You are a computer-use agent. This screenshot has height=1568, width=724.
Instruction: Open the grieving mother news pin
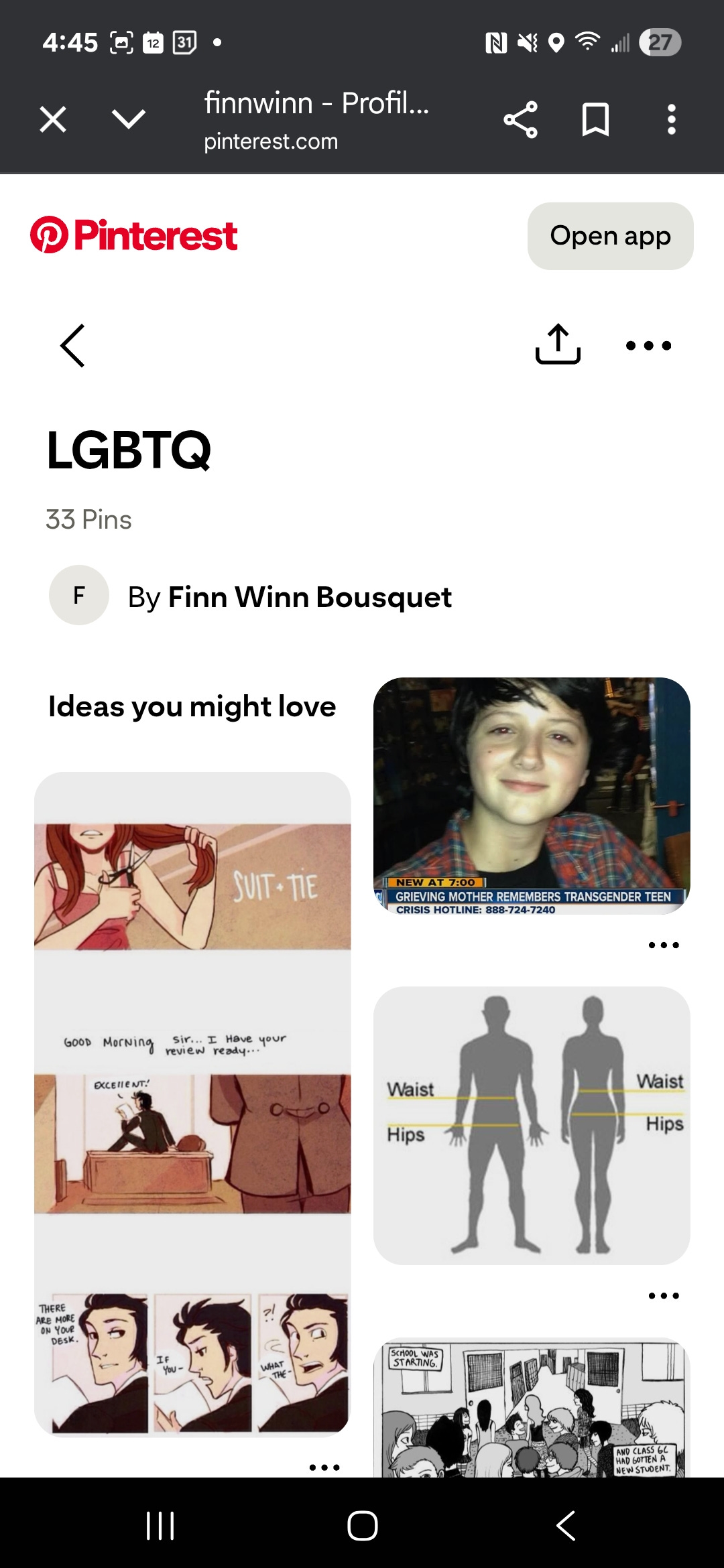[x=532, y=795]
